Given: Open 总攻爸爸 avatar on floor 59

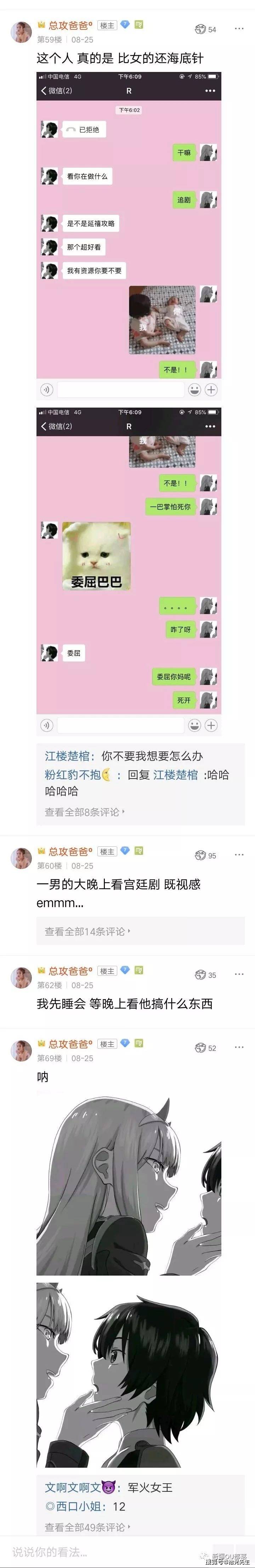Looking at the screenshot, I should click(x=21, y=32).
